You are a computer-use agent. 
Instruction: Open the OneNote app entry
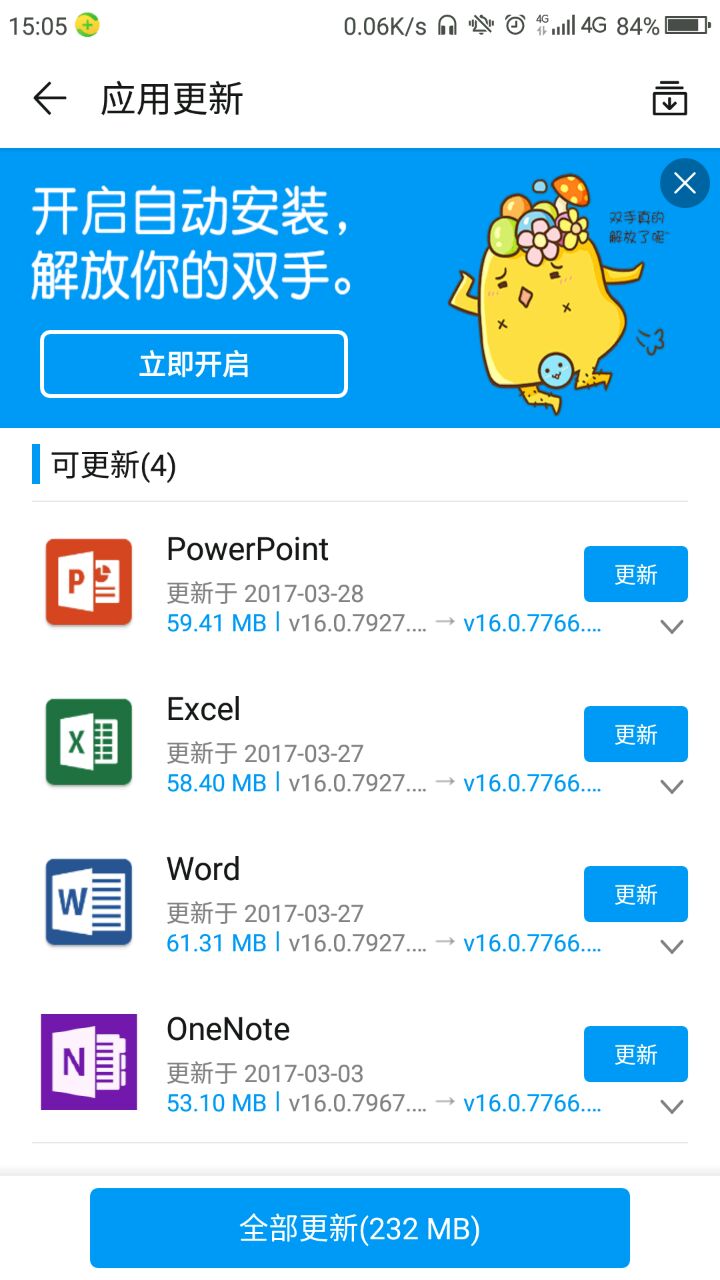pos(228,1029)
